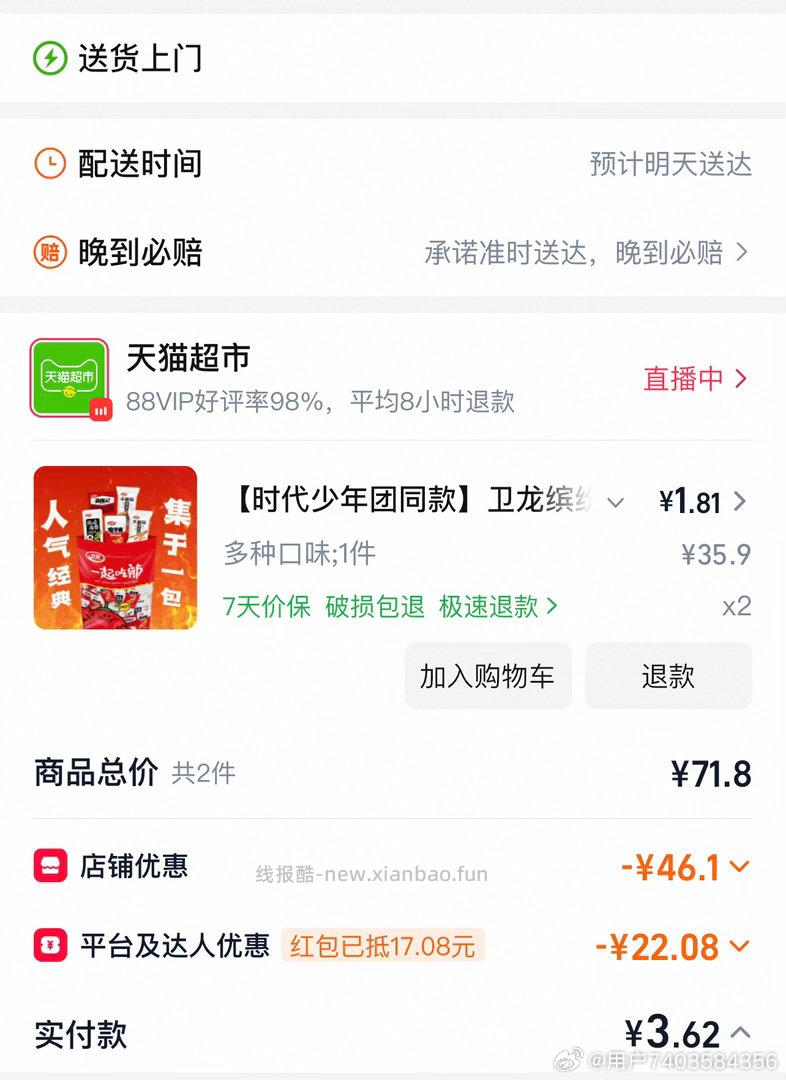Open the product thumbnail image 一起吃辣
This screenshot has height=1080, width=786.
tap(114, 547)
